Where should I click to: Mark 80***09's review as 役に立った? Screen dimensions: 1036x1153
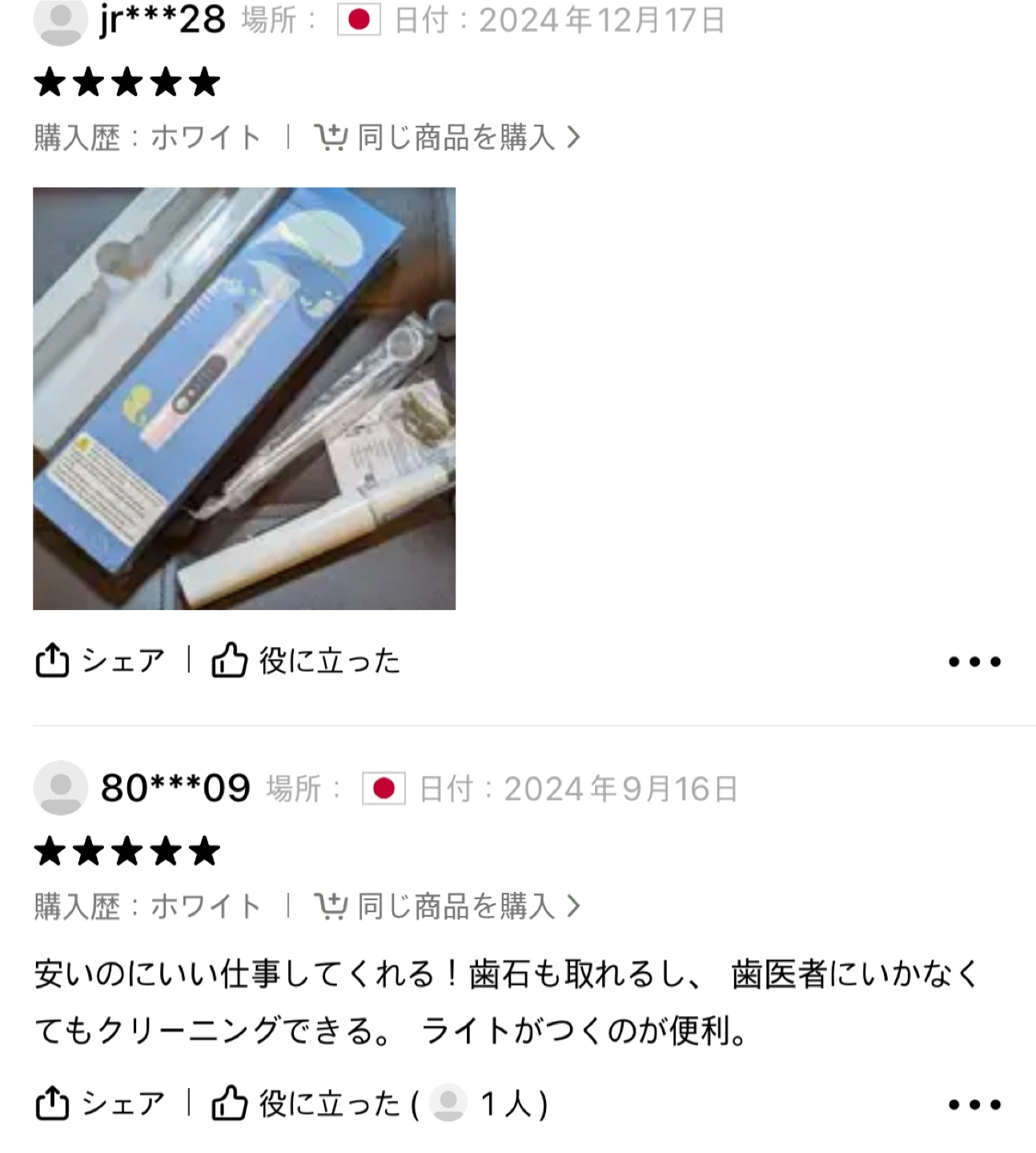click(306, 1104)
